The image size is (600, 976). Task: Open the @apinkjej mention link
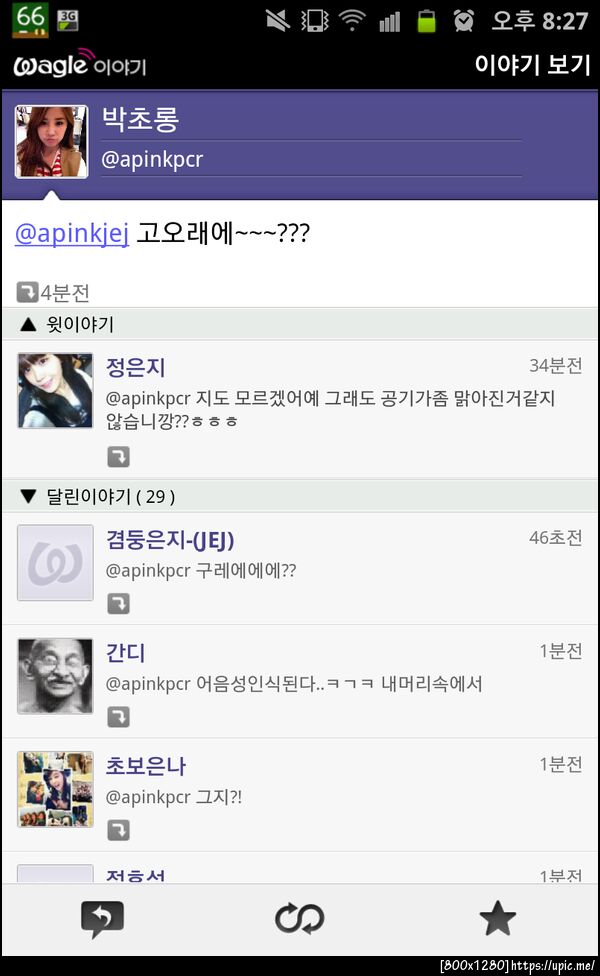click(72, 233)
